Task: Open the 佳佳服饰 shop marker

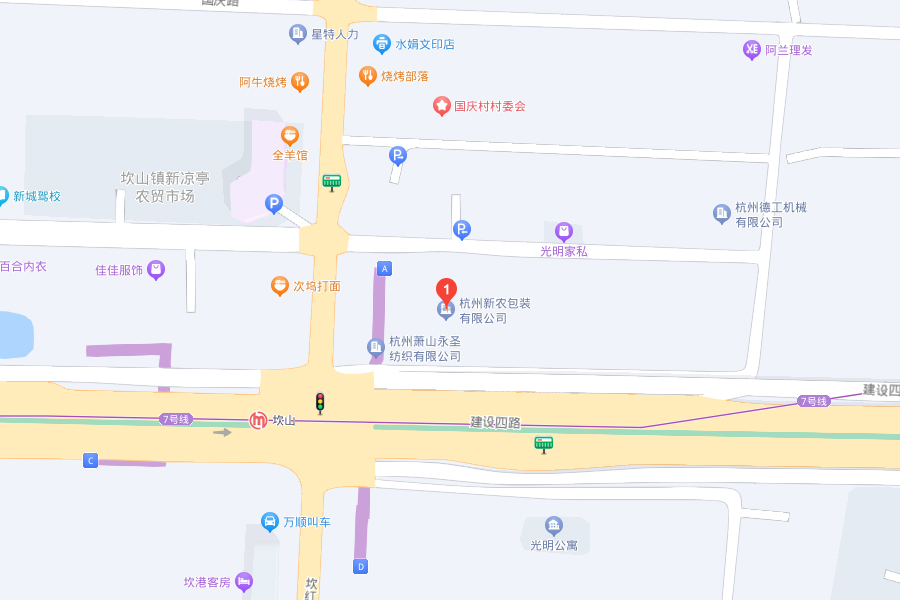Action: pyautogui.click(x=156, y=269)
